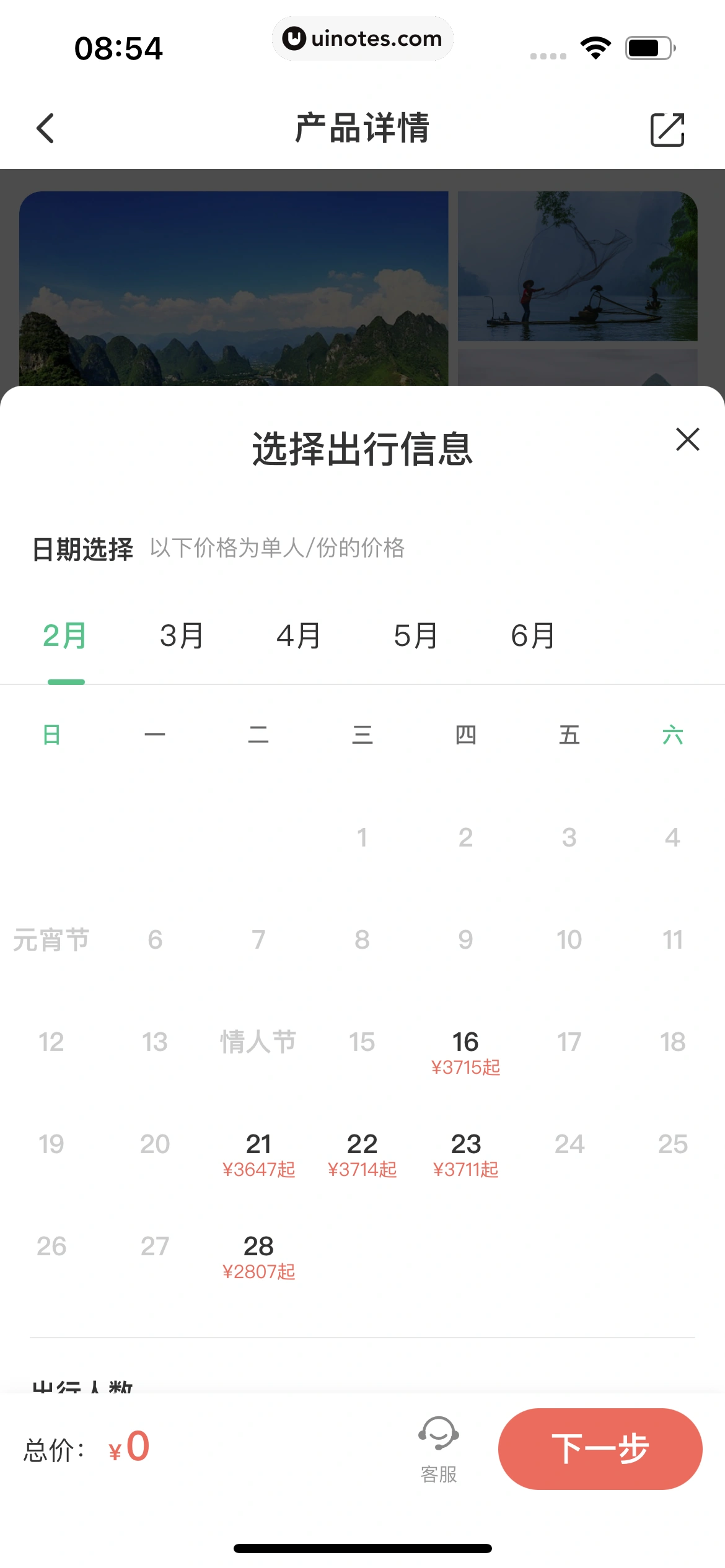Viewport: 725px width, 1568px height.
Task: Pick February 16 at ¥3715起
Action: click(x=465, y=1052)
